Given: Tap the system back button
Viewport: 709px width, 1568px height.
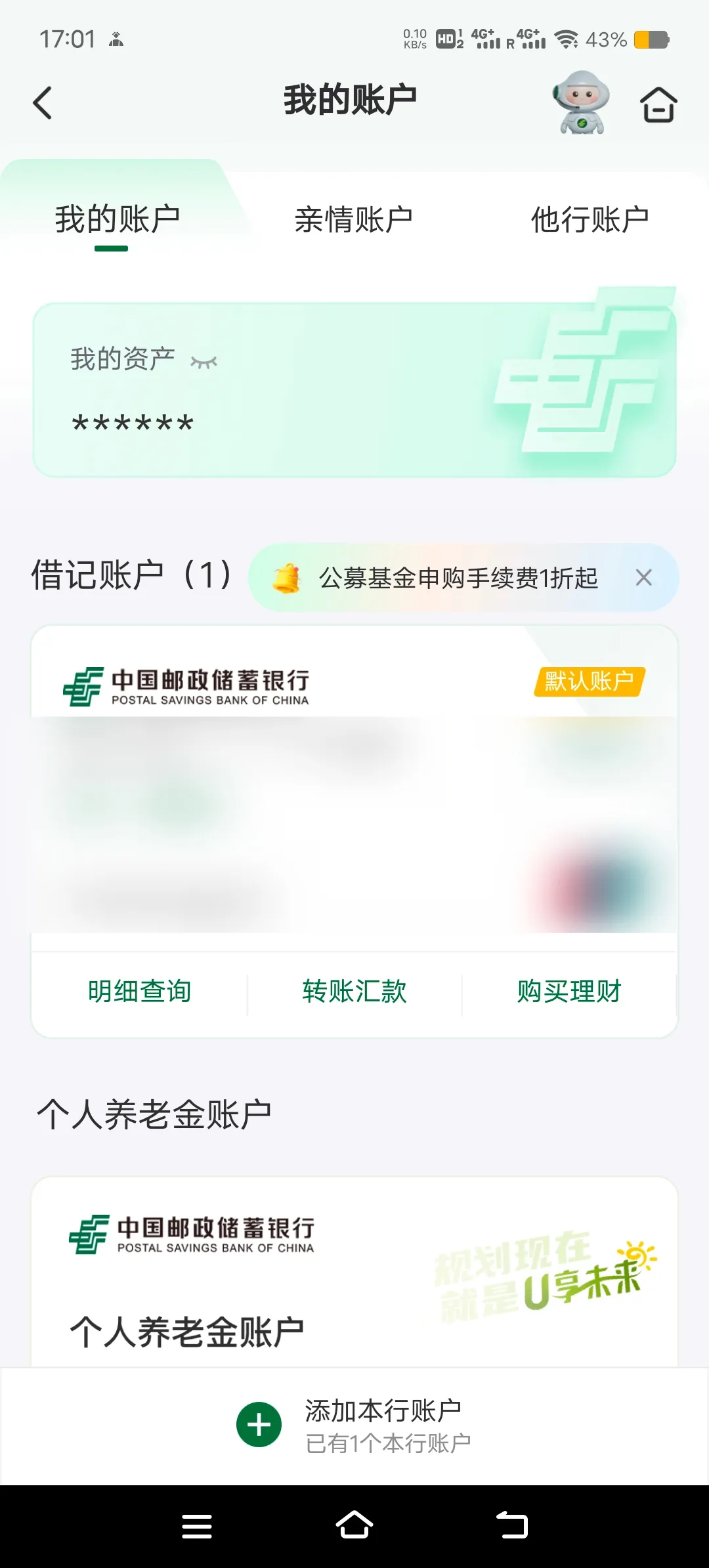Looking at the screenshot, I should [512, 1526].
